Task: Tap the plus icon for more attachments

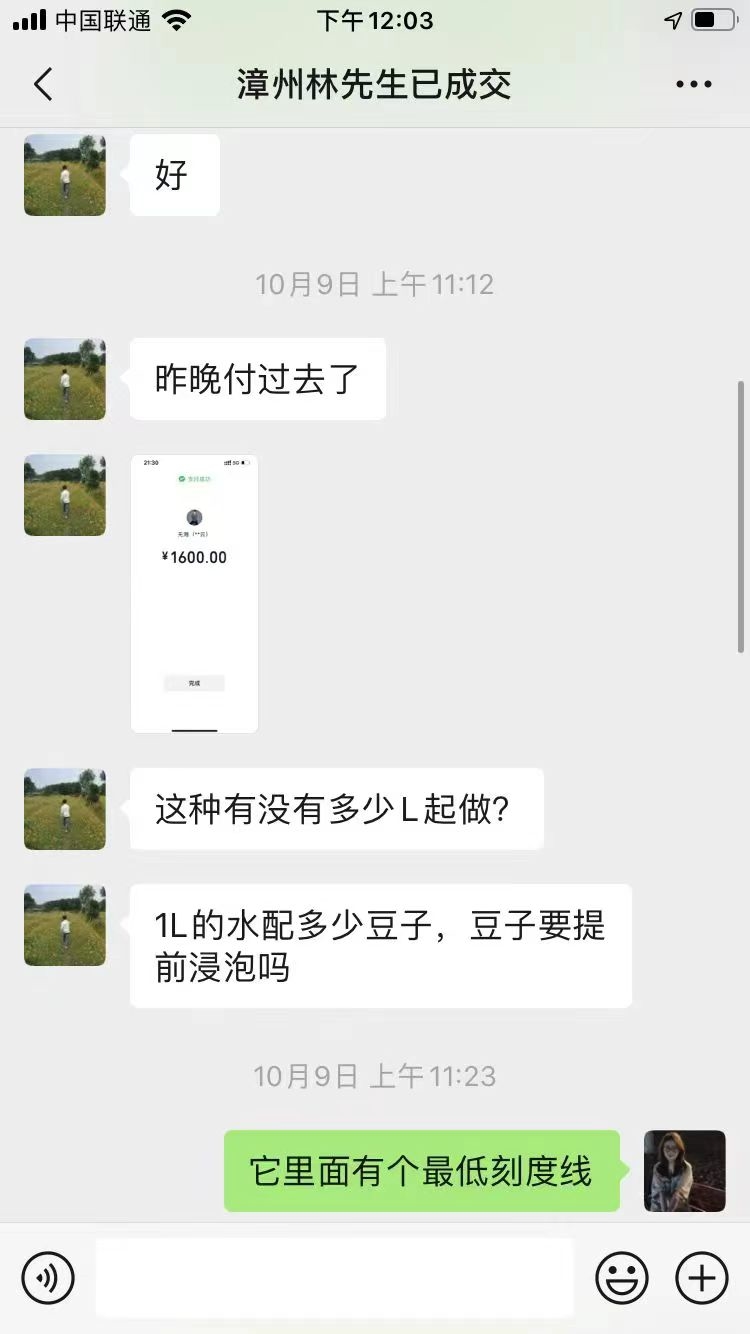Action: pos(701,1277)
